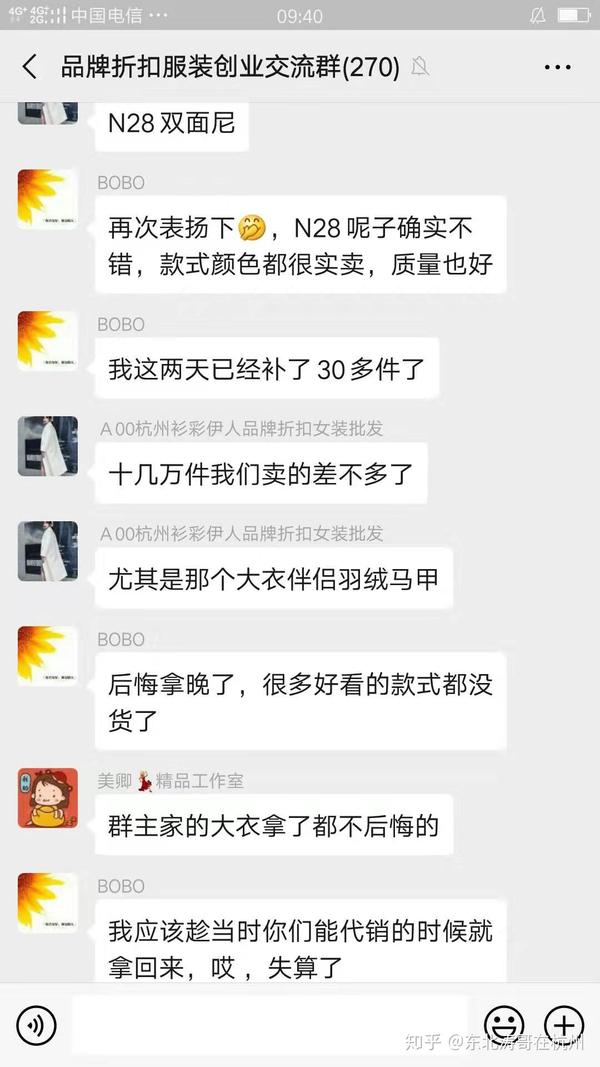Open the group chat overflow menu
600x1067 pixels.
point(557,67)
